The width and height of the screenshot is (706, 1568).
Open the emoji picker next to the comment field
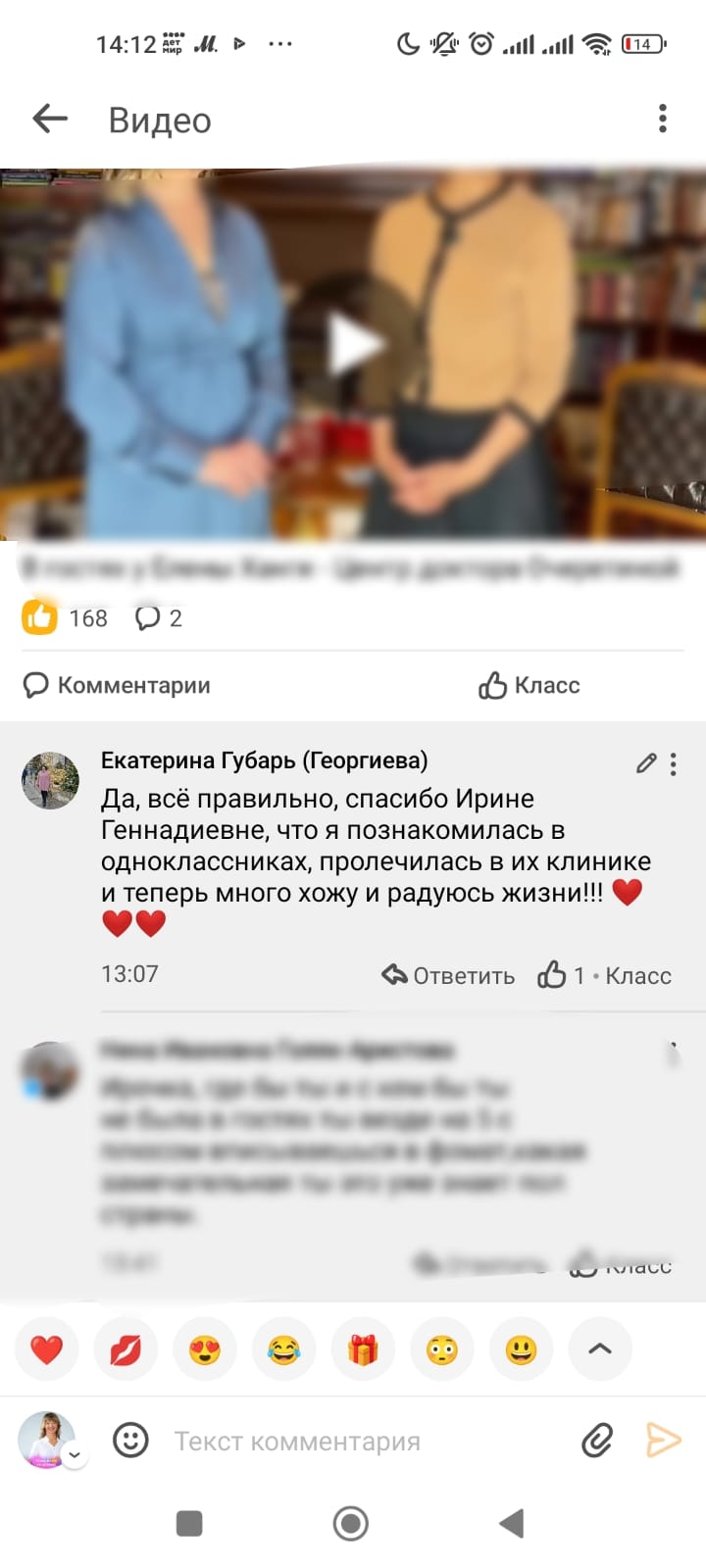tap(130, 1440)
